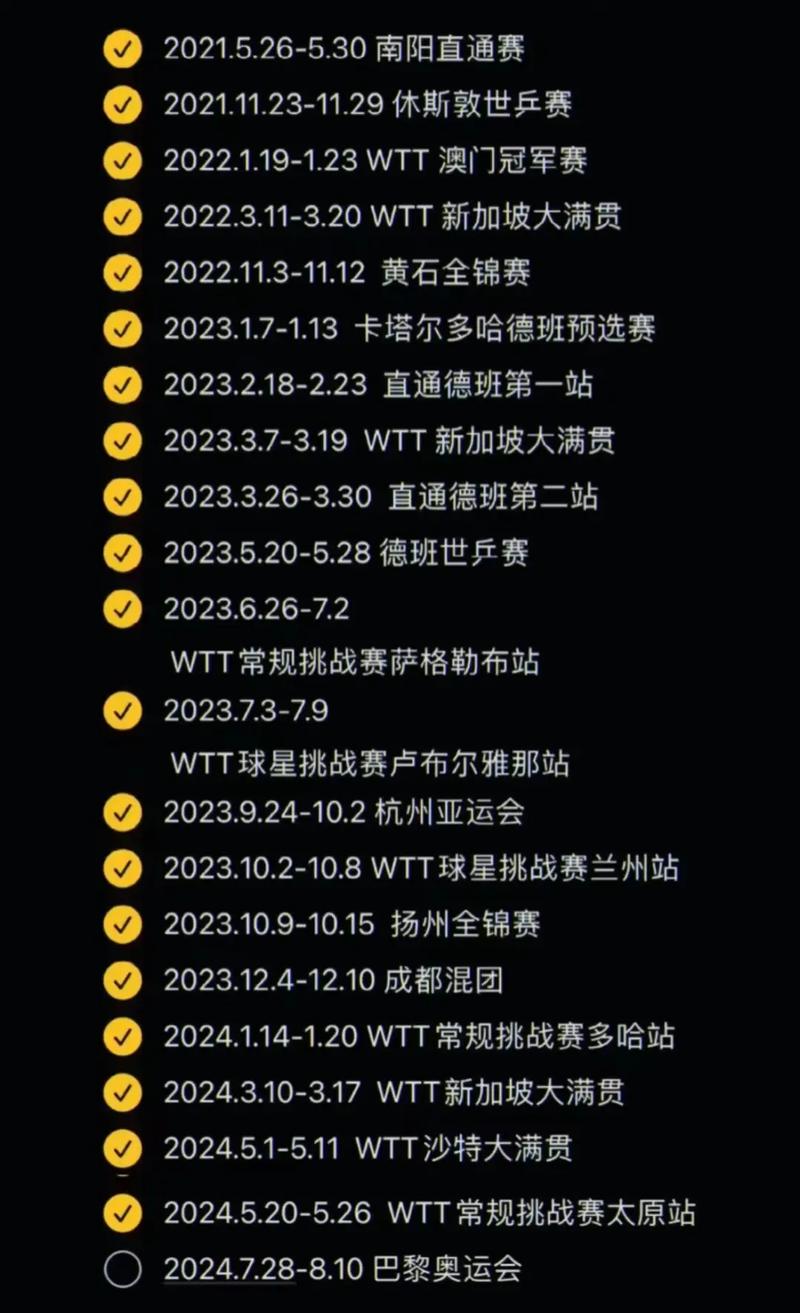This screenshot has height=1313, width=800.
Task: Uncheck the WTT 澳门冠军赛 item
Action: click(122, 160)
